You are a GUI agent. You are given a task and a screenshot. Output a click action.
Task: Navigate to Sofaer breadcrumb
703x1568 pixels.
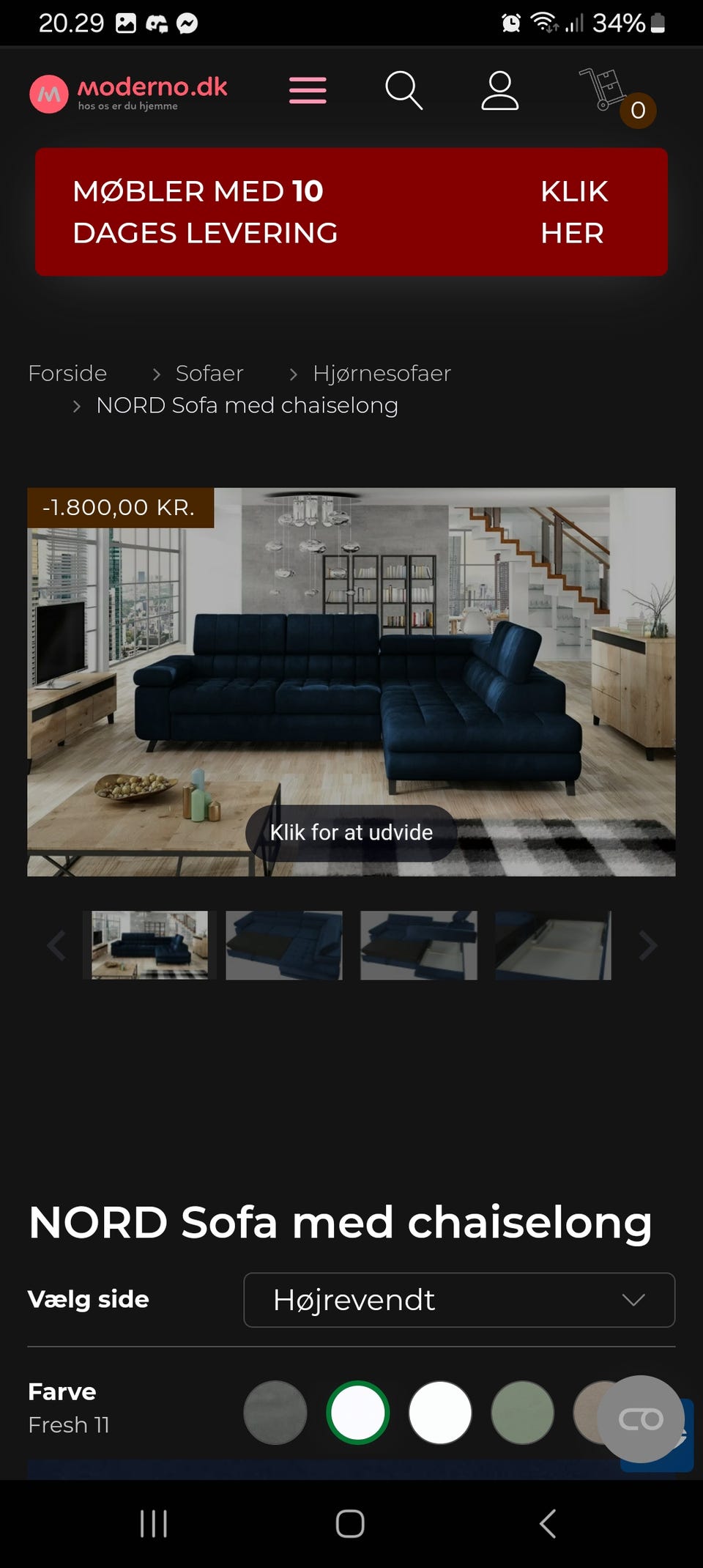tap(209, 373)
